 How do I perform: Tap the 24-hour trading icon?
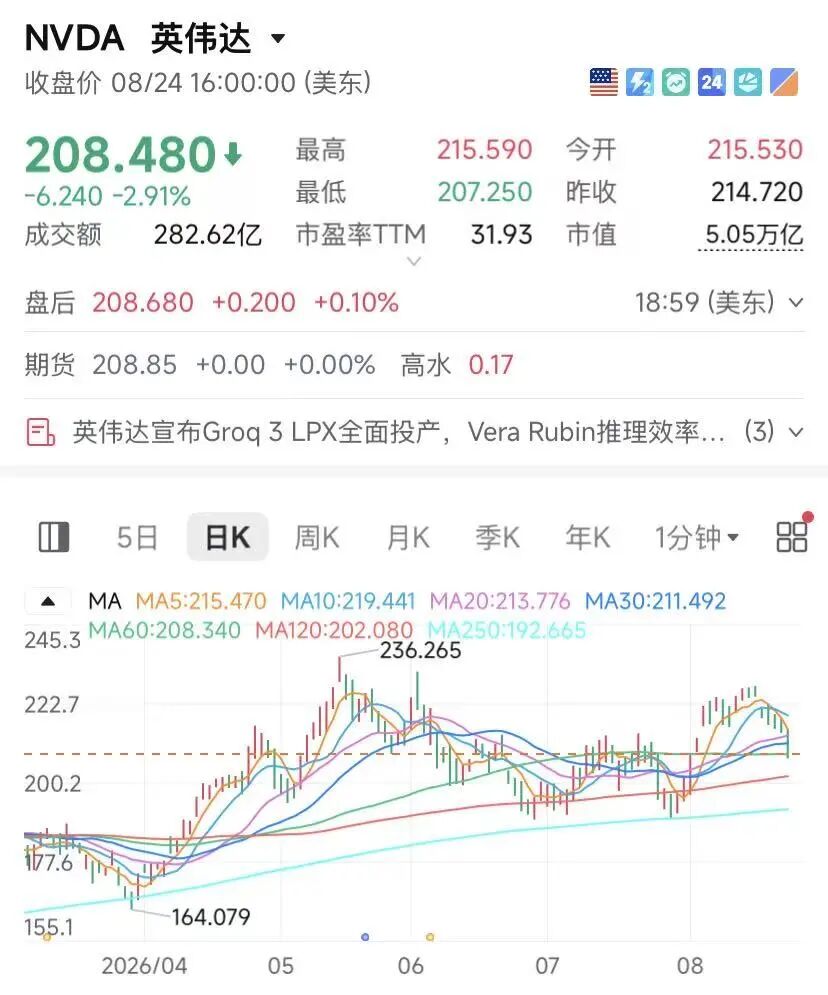tap(711, 82)
